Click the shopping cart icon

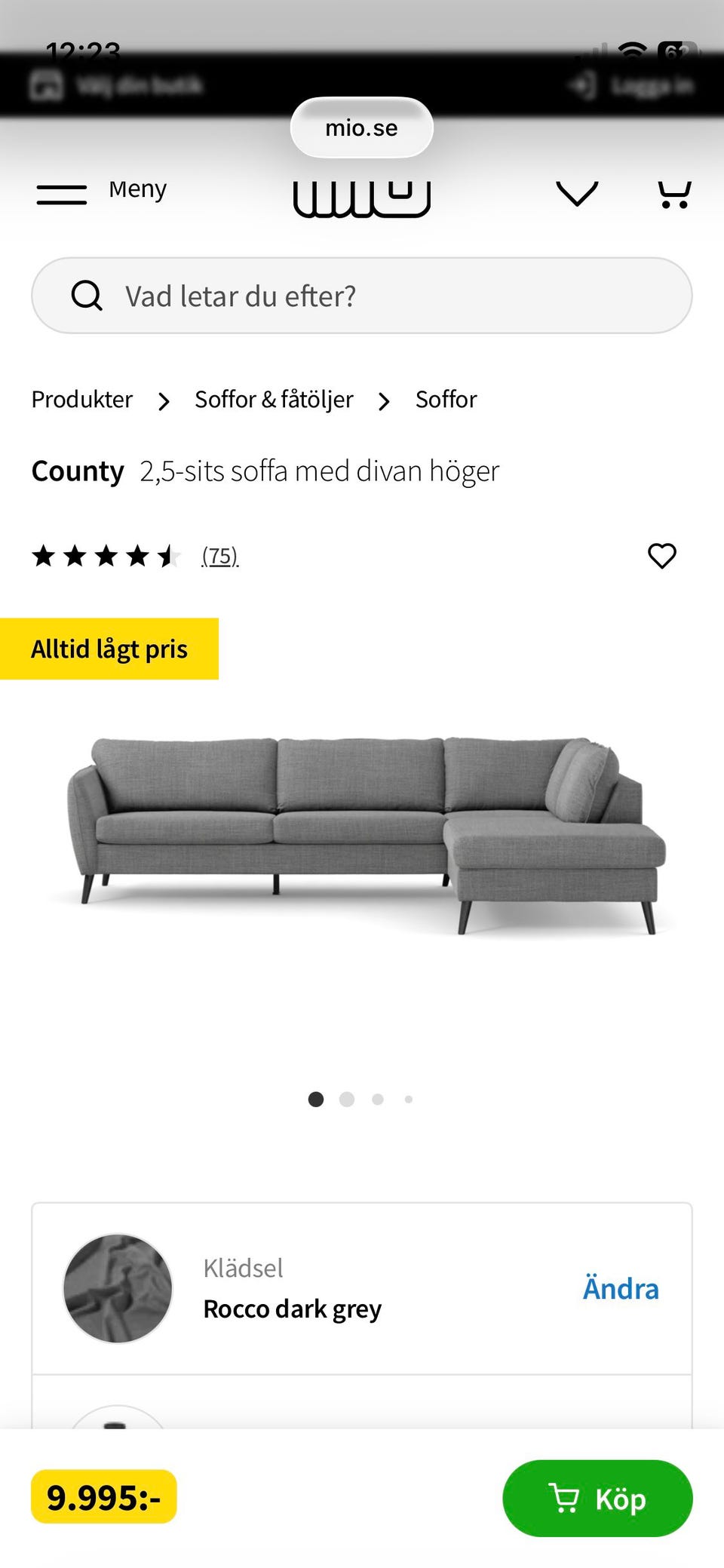tap(675, 195)
